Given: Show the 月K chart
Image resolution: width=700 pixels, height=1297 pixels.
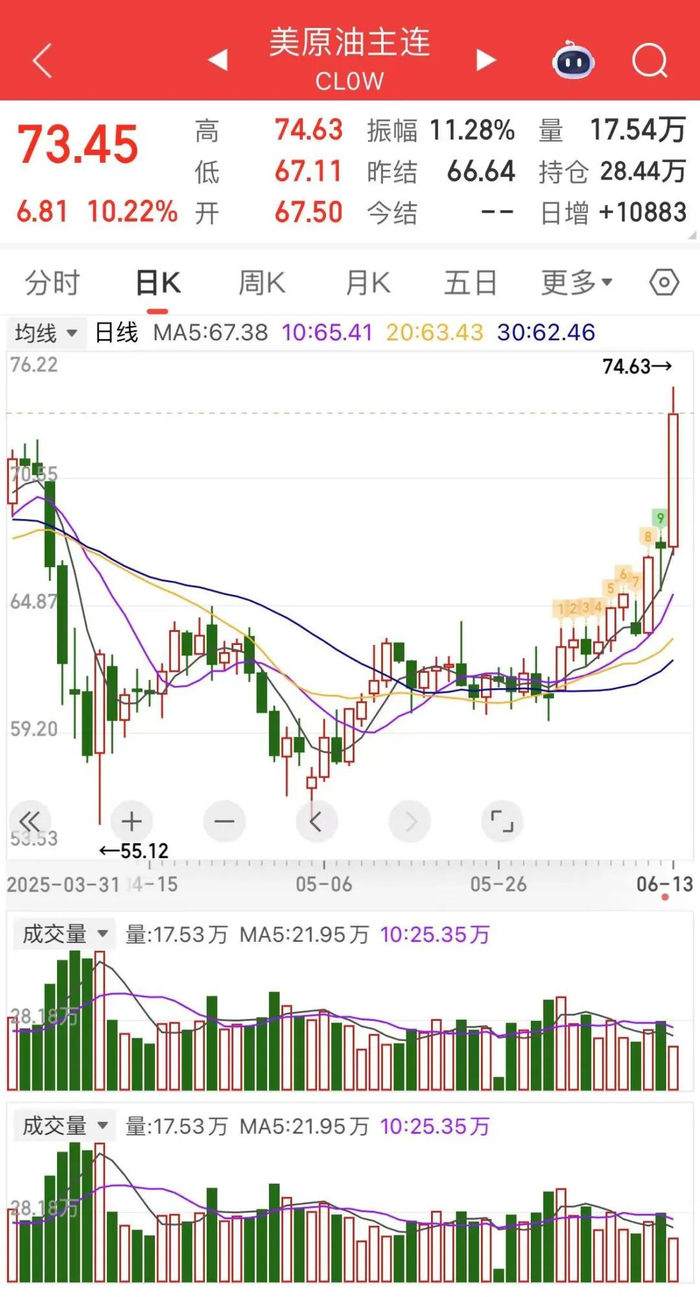Looking at the screenshot, I should pyautogui.click(x=367, y=283).
